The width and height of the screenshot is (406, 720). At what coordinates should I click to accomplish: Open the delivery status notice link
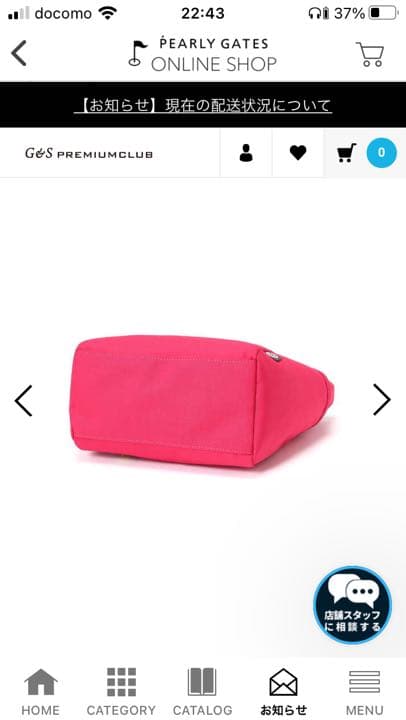click(x=203, y=106)
